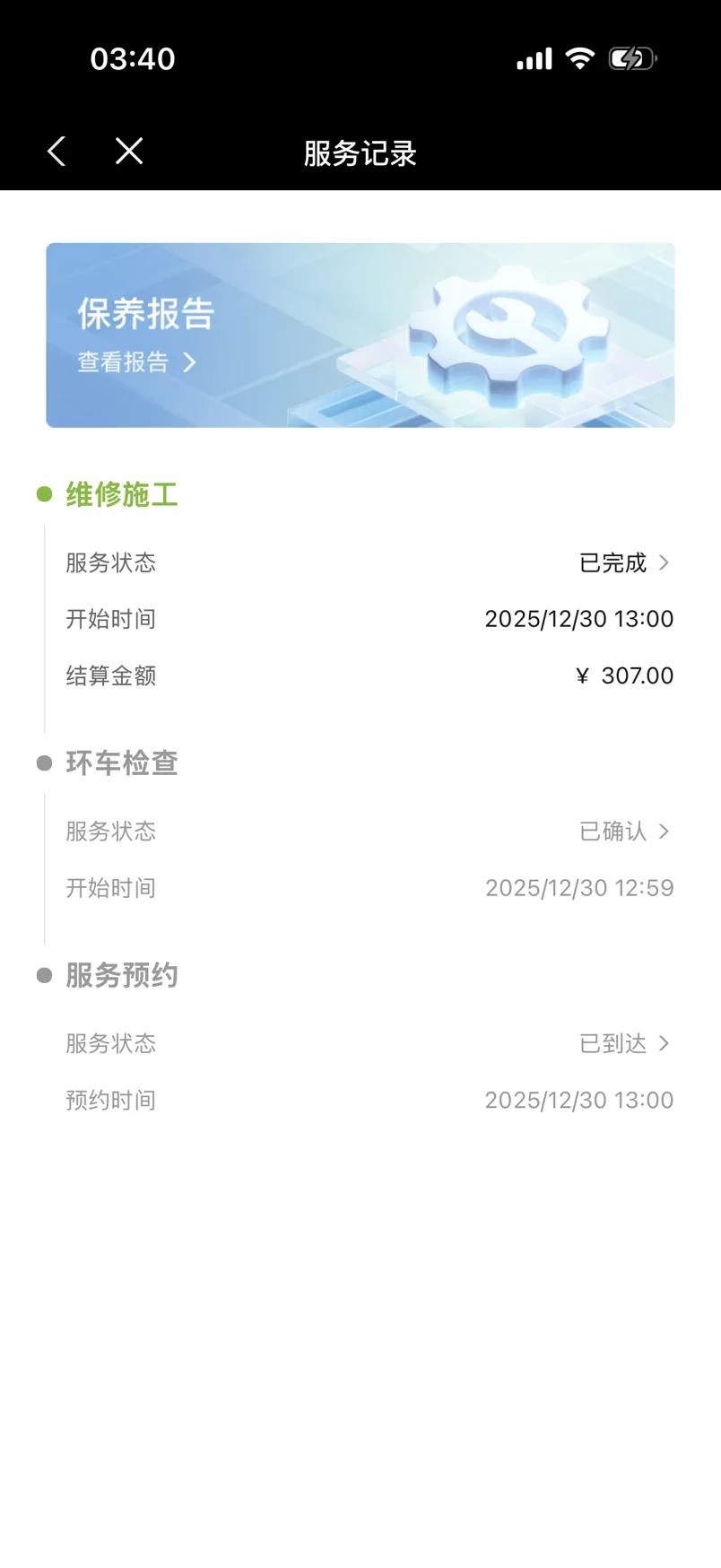Open 已到达 status under 服务预约
This screenshot has height=1568, width=721.
(624, 1043)
